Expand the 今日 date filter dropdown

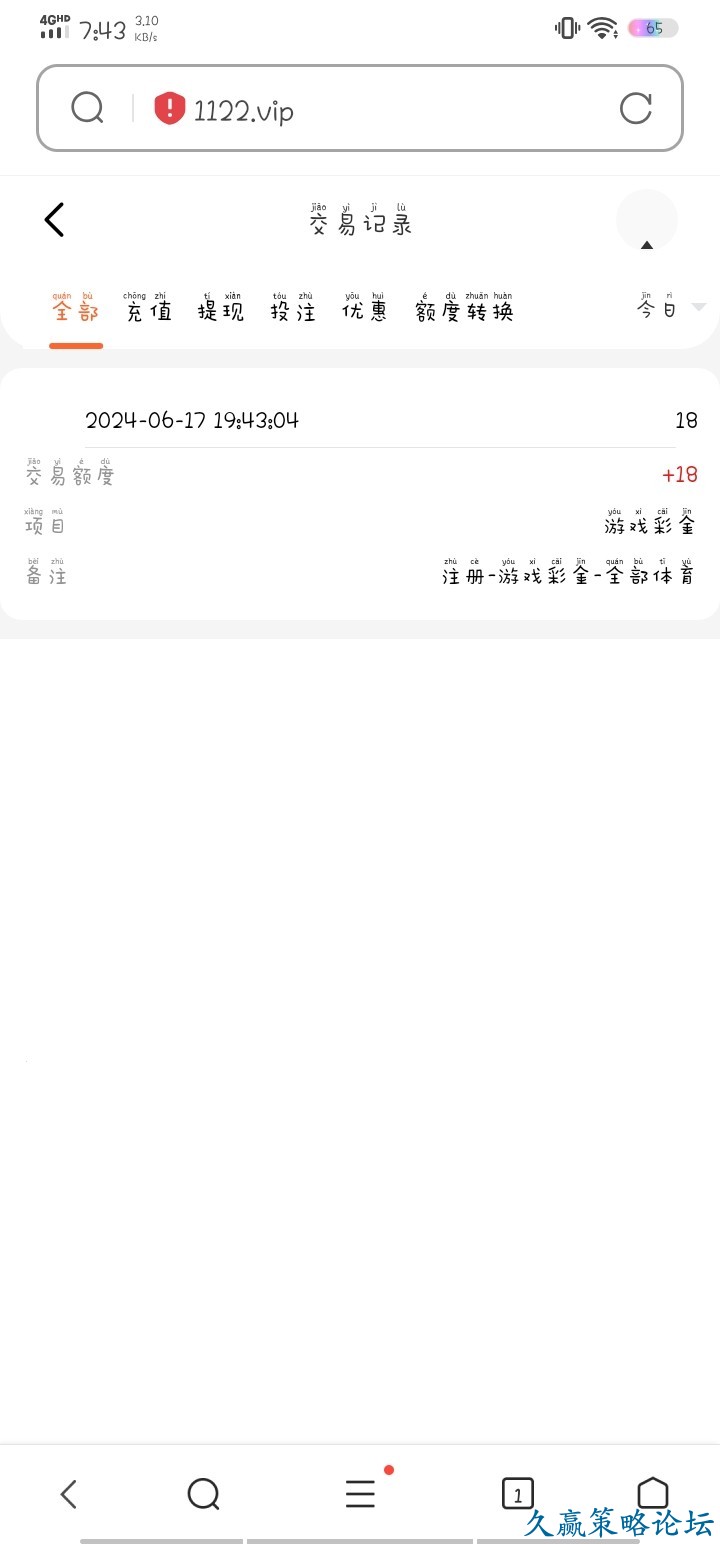(x=668, y=308)
